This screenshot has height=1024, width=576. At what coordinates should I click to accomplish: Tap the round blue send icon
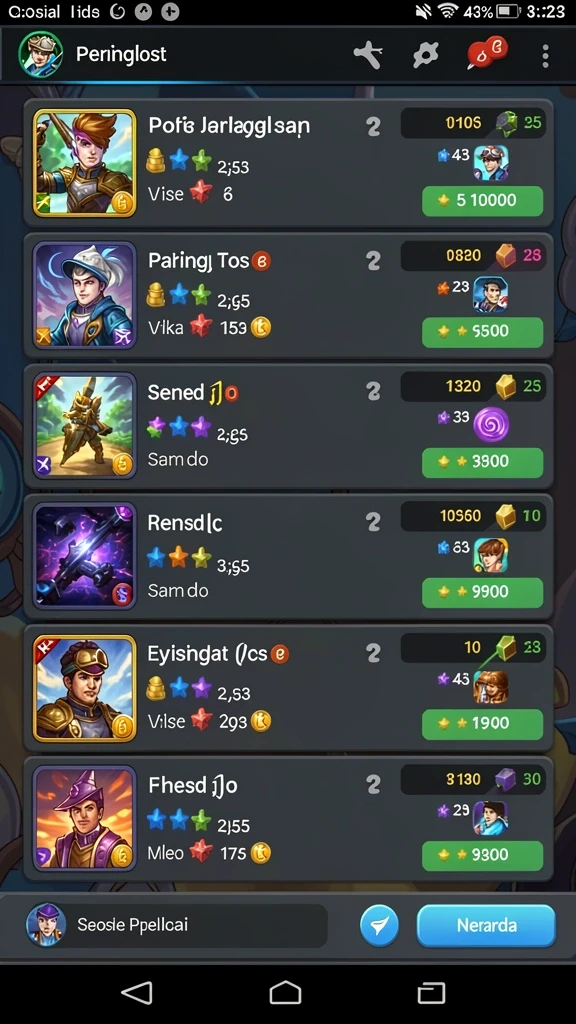pyautogui.click(x=379, y=925)
